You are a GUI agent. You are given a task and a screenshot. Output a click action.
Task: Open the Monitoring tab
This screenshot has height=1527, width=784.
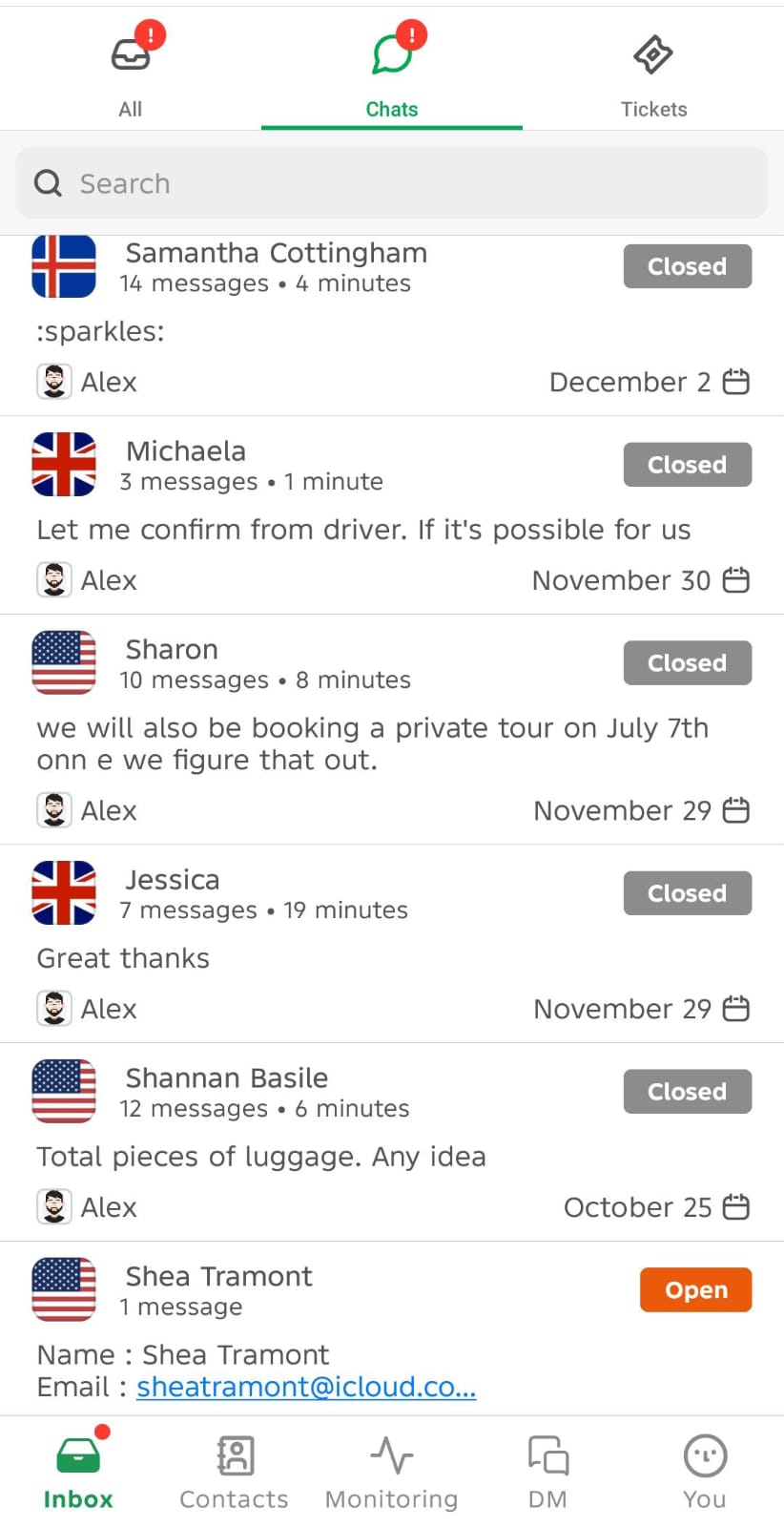392,1474
